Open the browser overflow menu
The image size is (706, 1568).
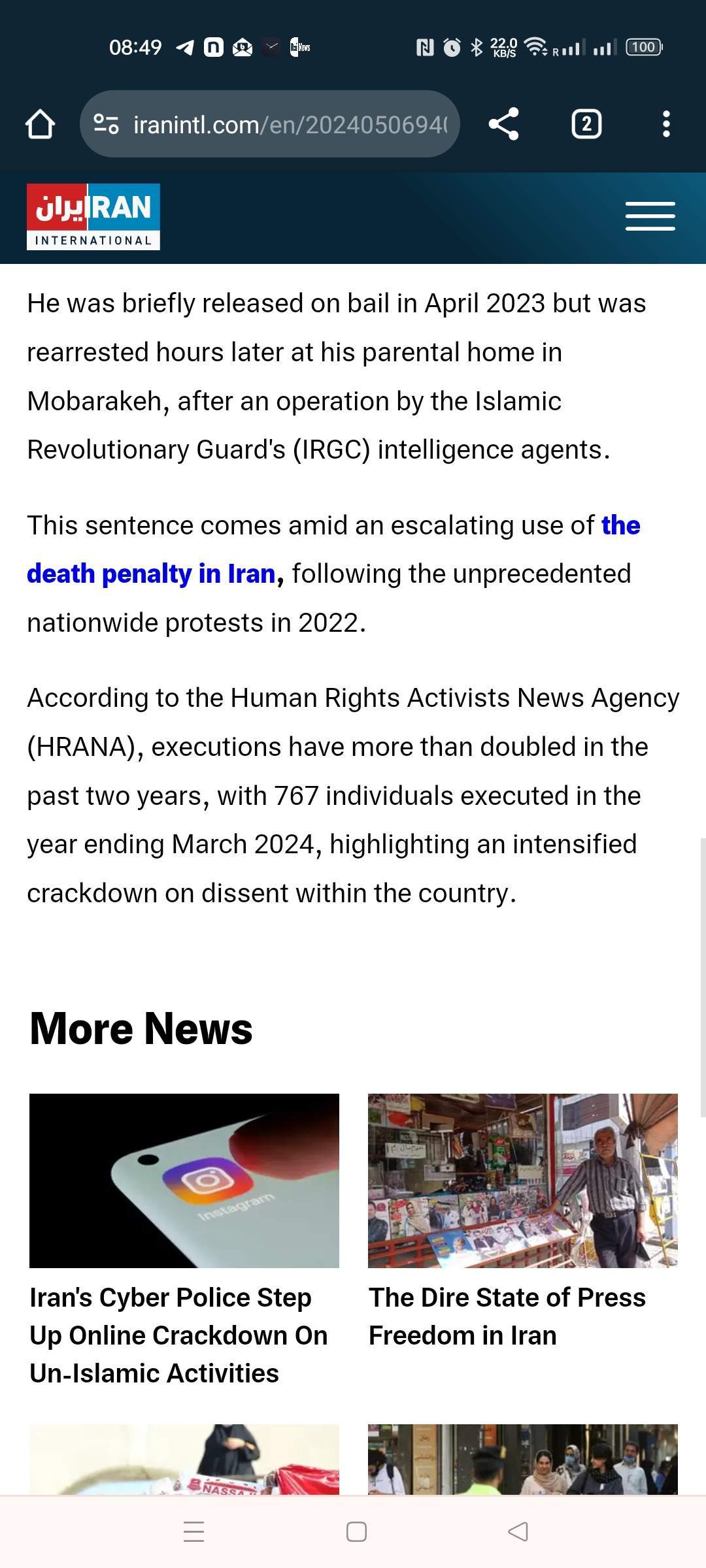[x=666, y=124]
